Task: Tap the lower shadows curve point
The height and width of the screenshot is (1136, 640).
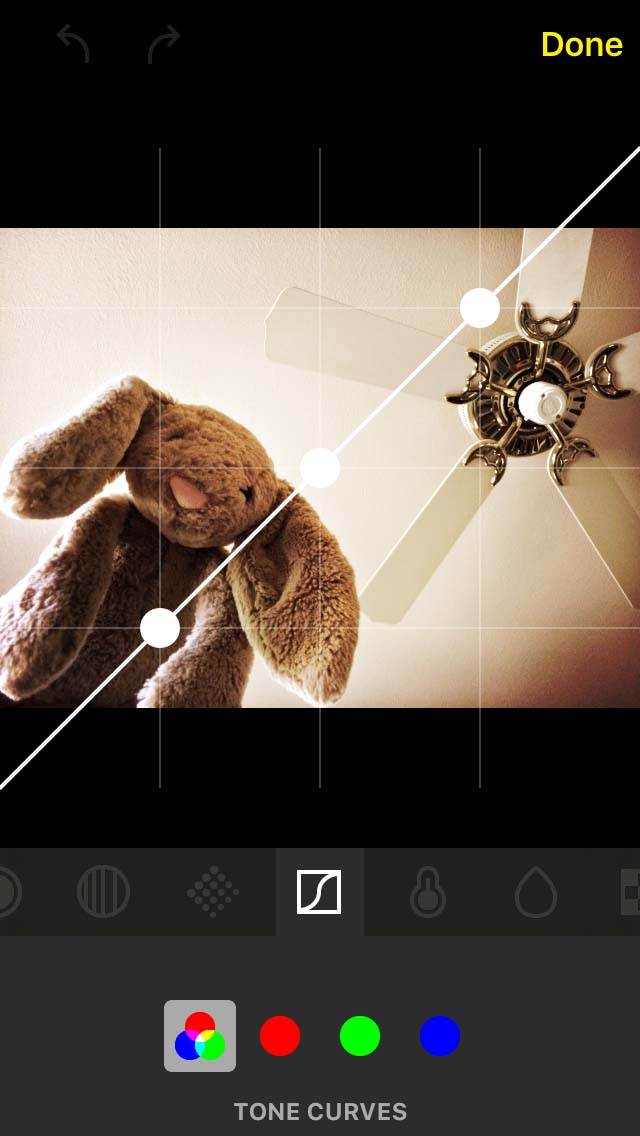Action: [x=159, y=627]
